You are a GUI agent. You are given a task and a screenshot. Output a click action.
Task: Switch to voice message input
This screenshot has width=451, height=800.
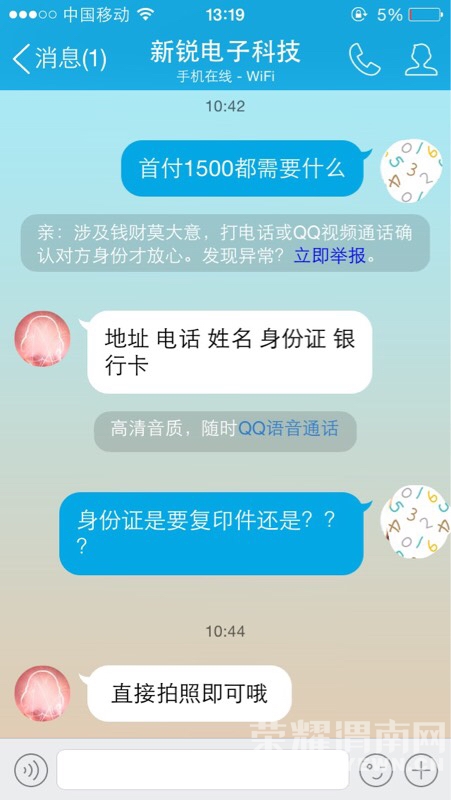(31, 770)
